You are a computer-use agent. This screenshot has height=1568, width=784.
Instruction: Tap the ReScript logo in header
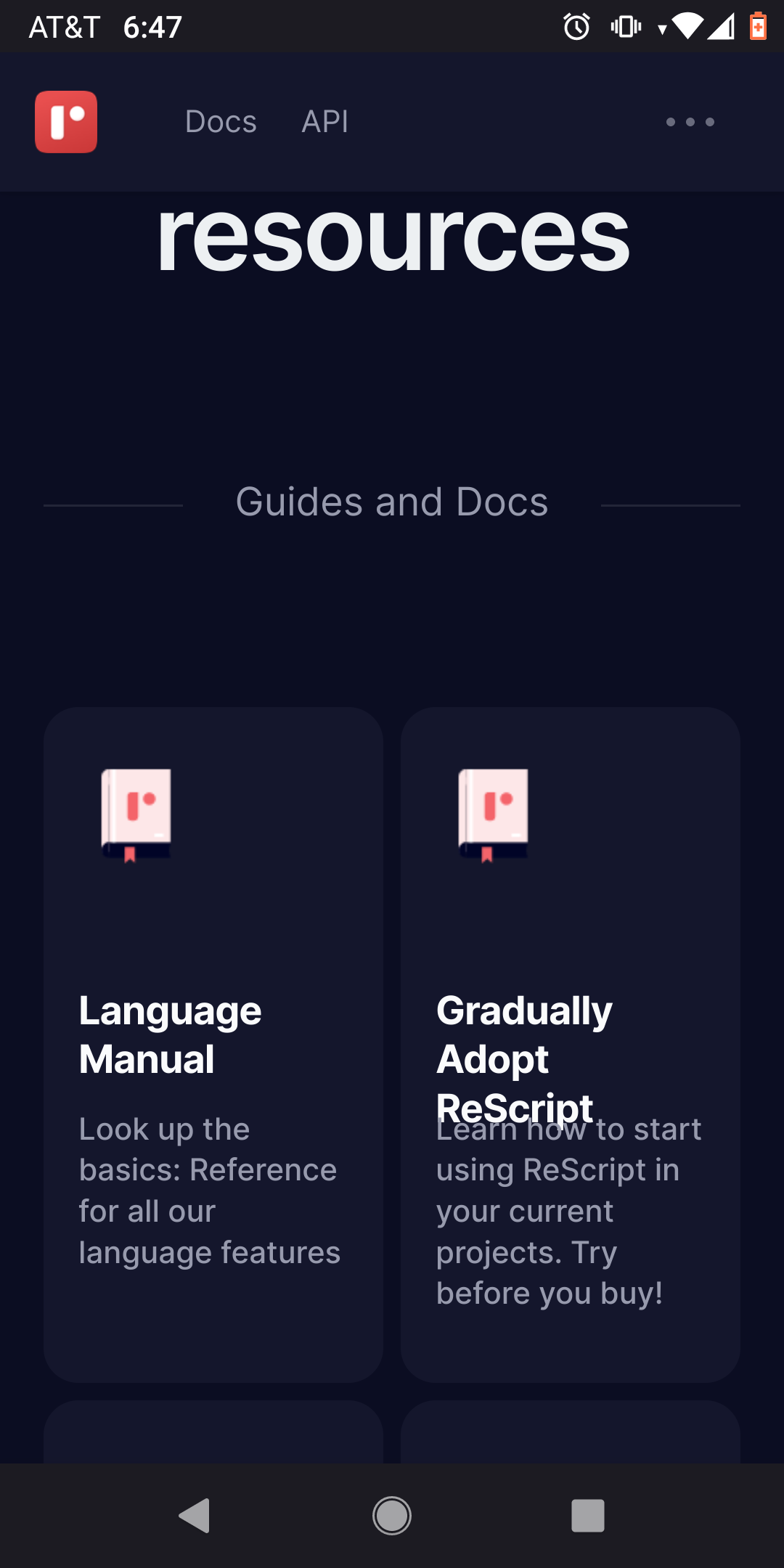(x=66, y=122)
